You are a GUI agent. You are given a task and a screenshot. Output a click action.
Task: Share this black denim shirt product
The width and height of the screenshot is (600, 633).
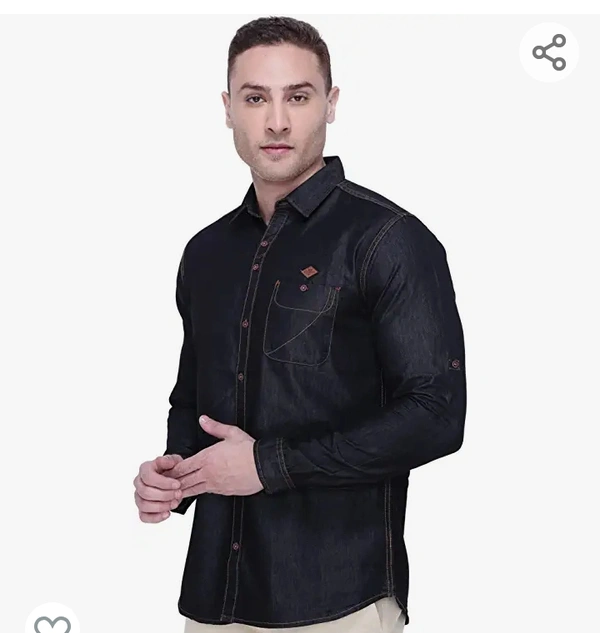[549, 52]
